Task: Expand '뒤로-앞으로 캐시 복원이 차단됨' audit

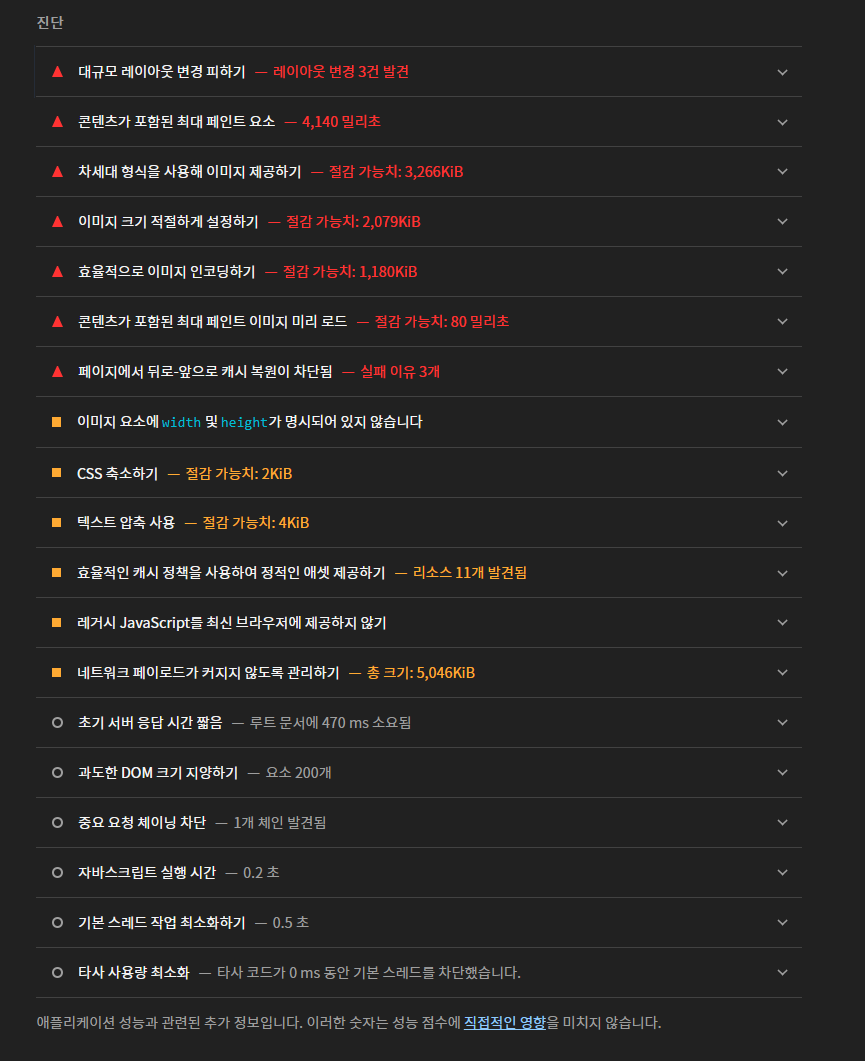Action: 204,372
